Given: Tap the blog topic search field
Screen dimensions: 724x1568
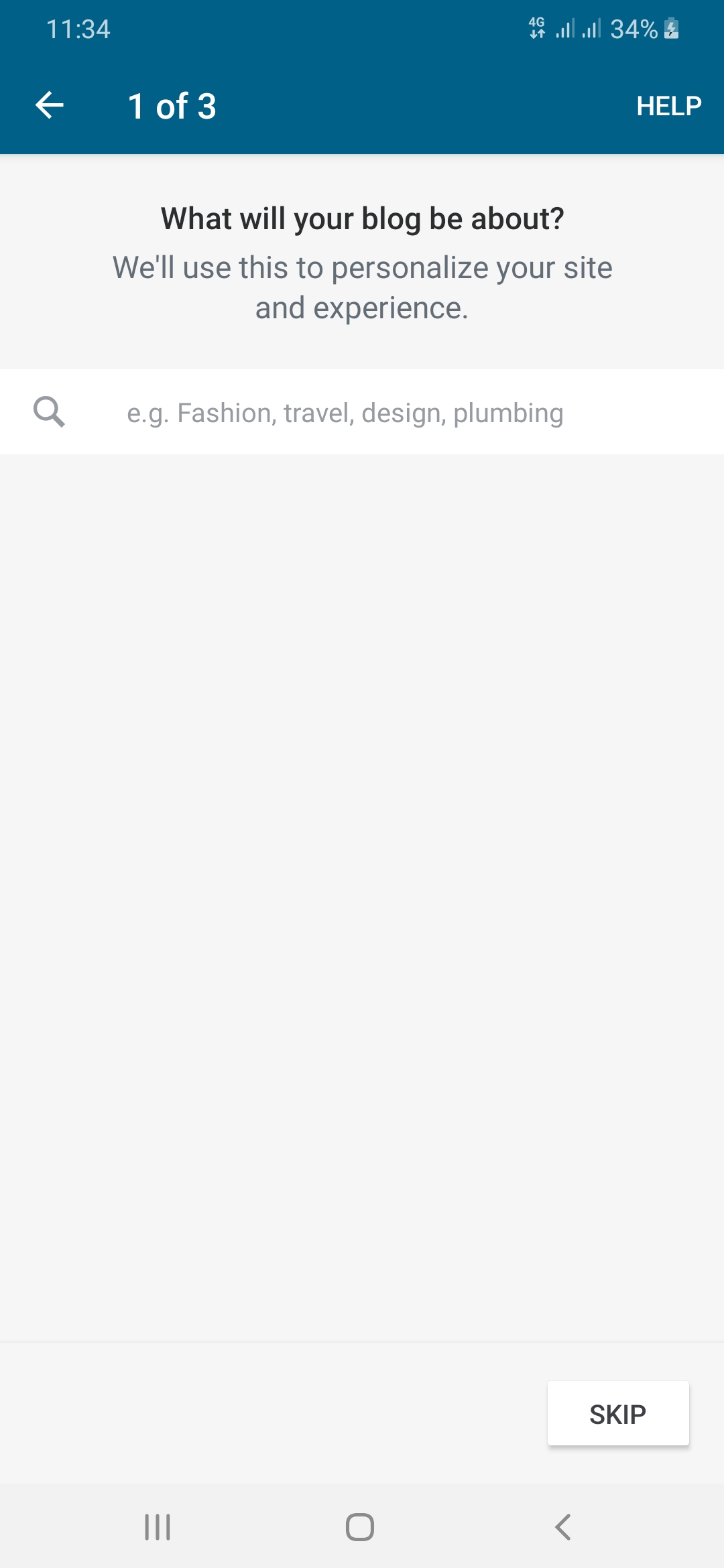Looking at the screenshot, I should (362, 412).
